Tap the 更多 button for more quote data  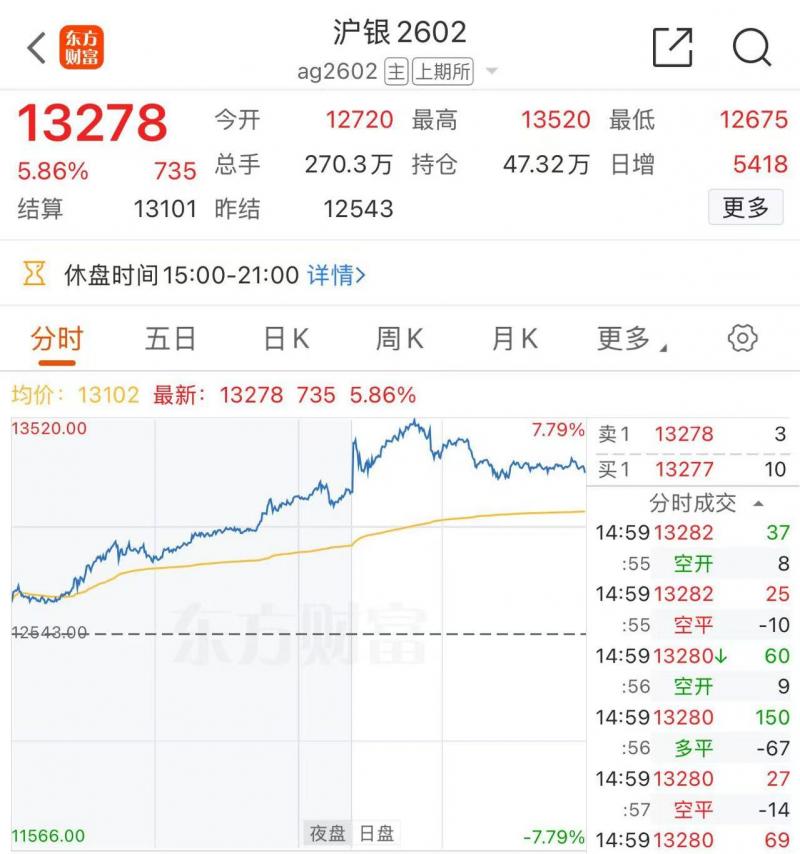745,208
